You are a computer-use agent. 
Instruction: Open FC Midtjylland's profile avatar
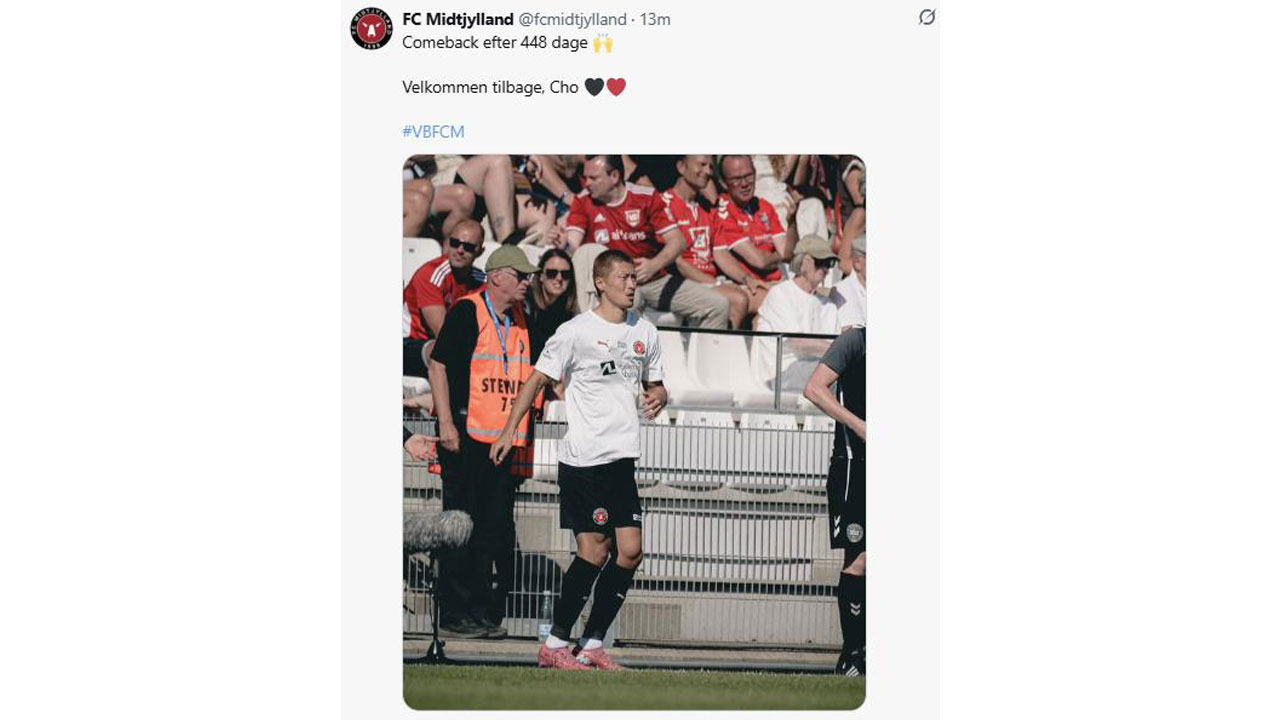coord(371,28)
